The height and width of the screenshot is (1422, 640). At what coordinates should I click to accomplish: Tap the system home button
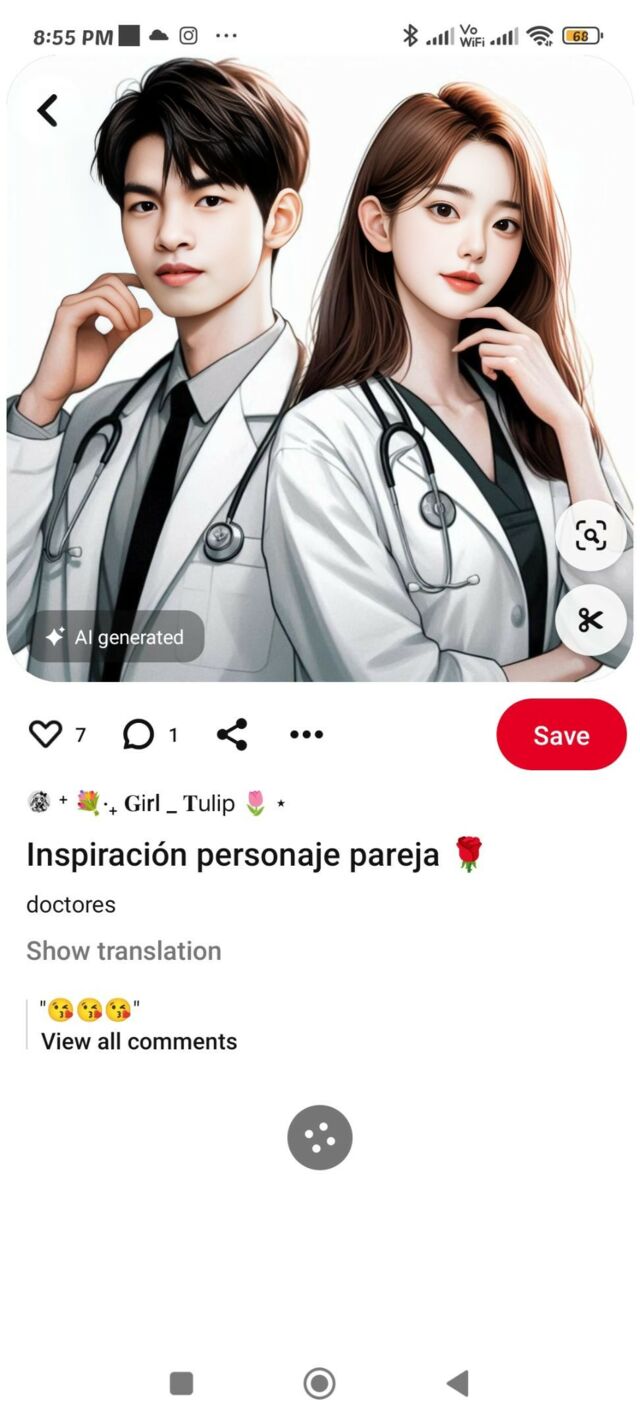pos(319,1383)
